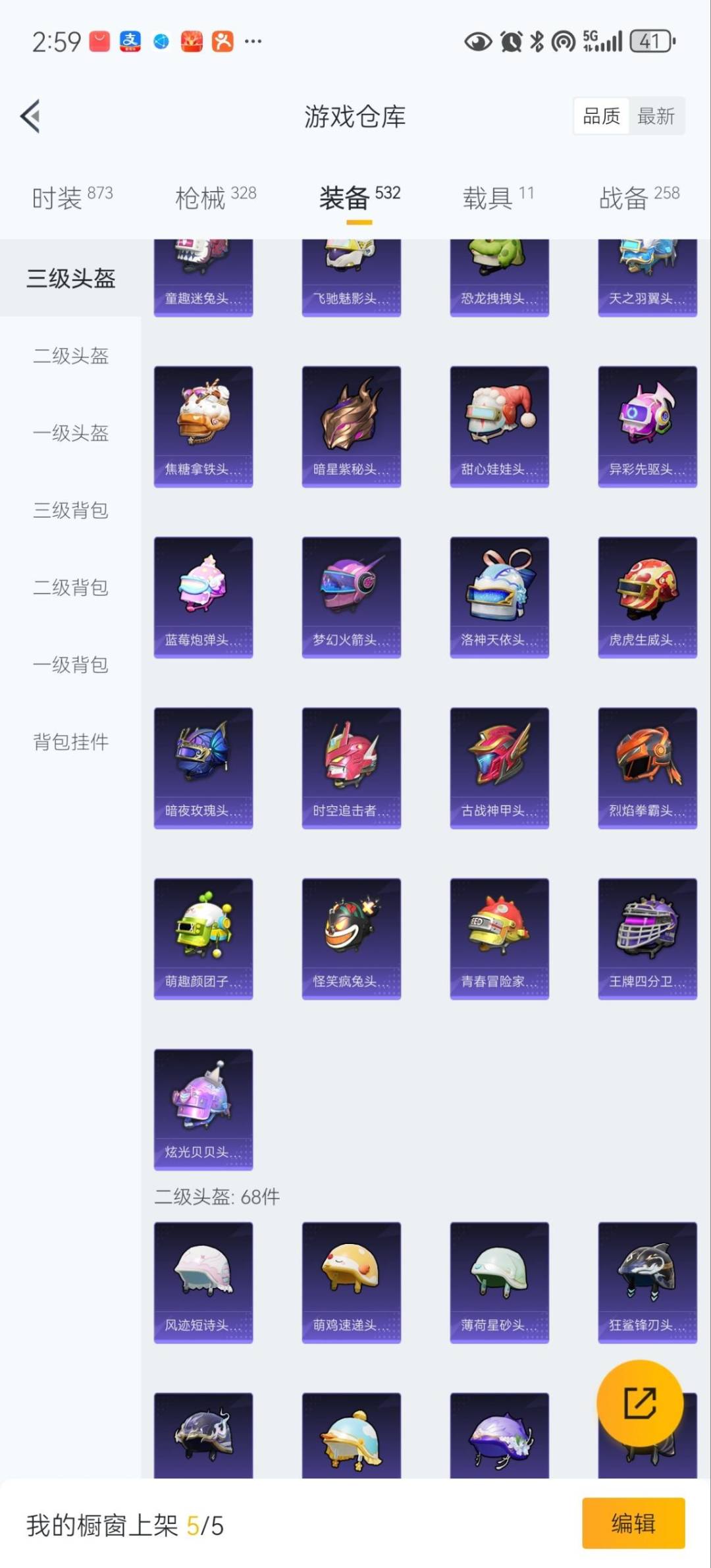Open the 洛神天依头 helmet item

(x=499, y=597)
